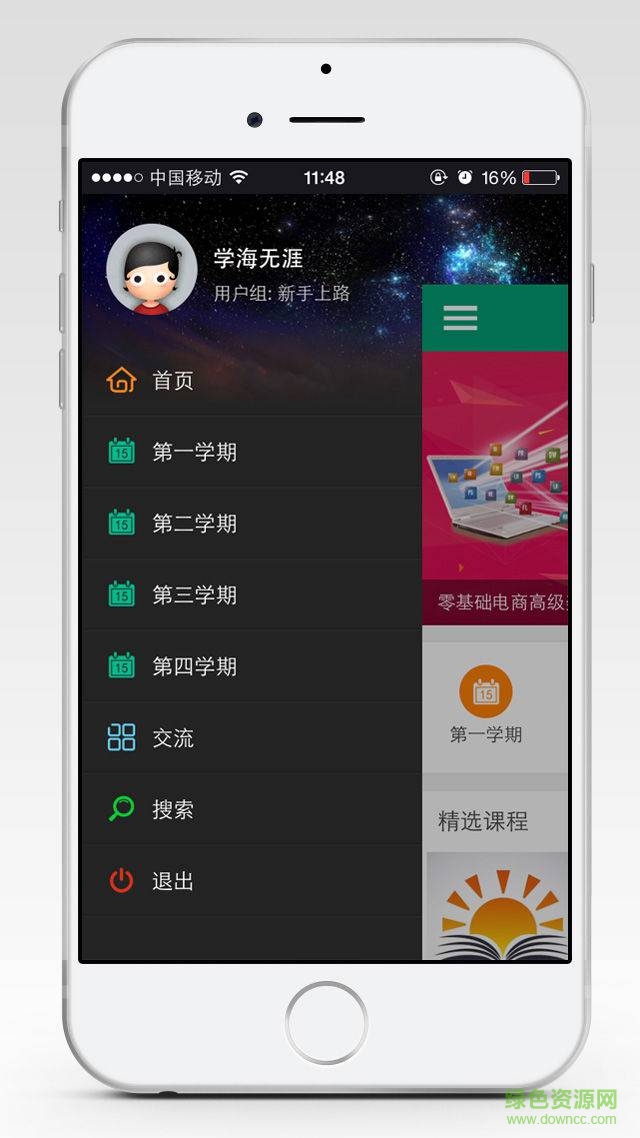Open 第二学期 from the drawer

tap(194, 523)
